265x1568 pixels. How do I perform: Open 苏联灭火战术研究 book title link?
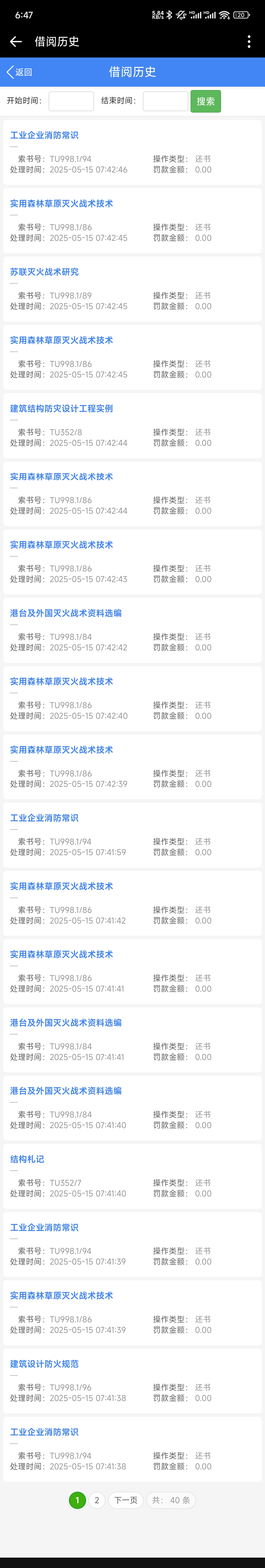pyautogui.click(x=44, y=272)
